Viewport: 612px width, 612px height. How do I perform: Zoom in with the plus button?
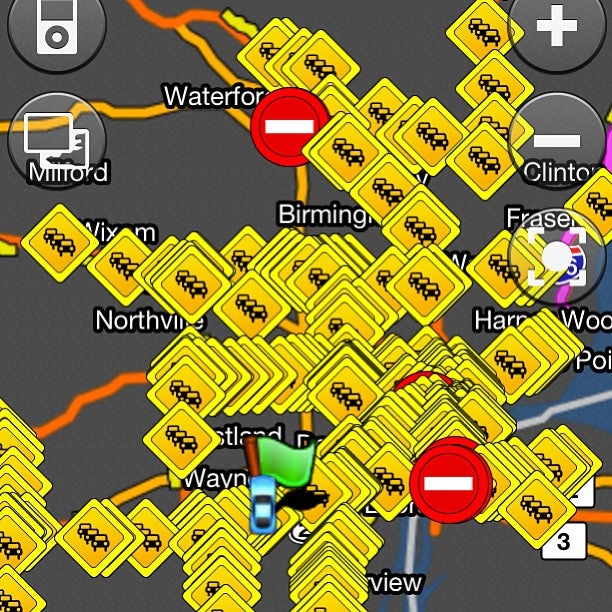[x=557, y=27]
